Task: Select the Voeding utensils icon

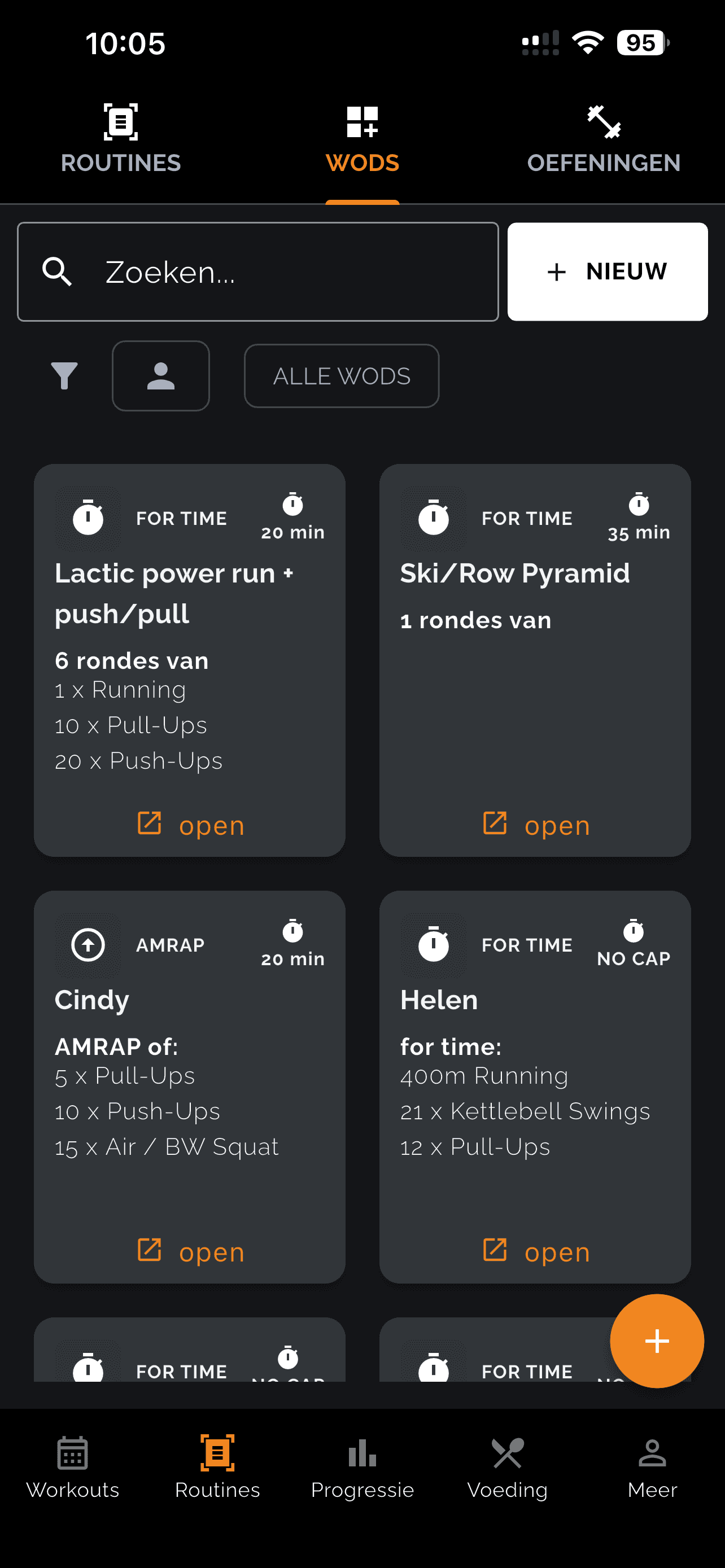Action: click(x=507, y=1453)
